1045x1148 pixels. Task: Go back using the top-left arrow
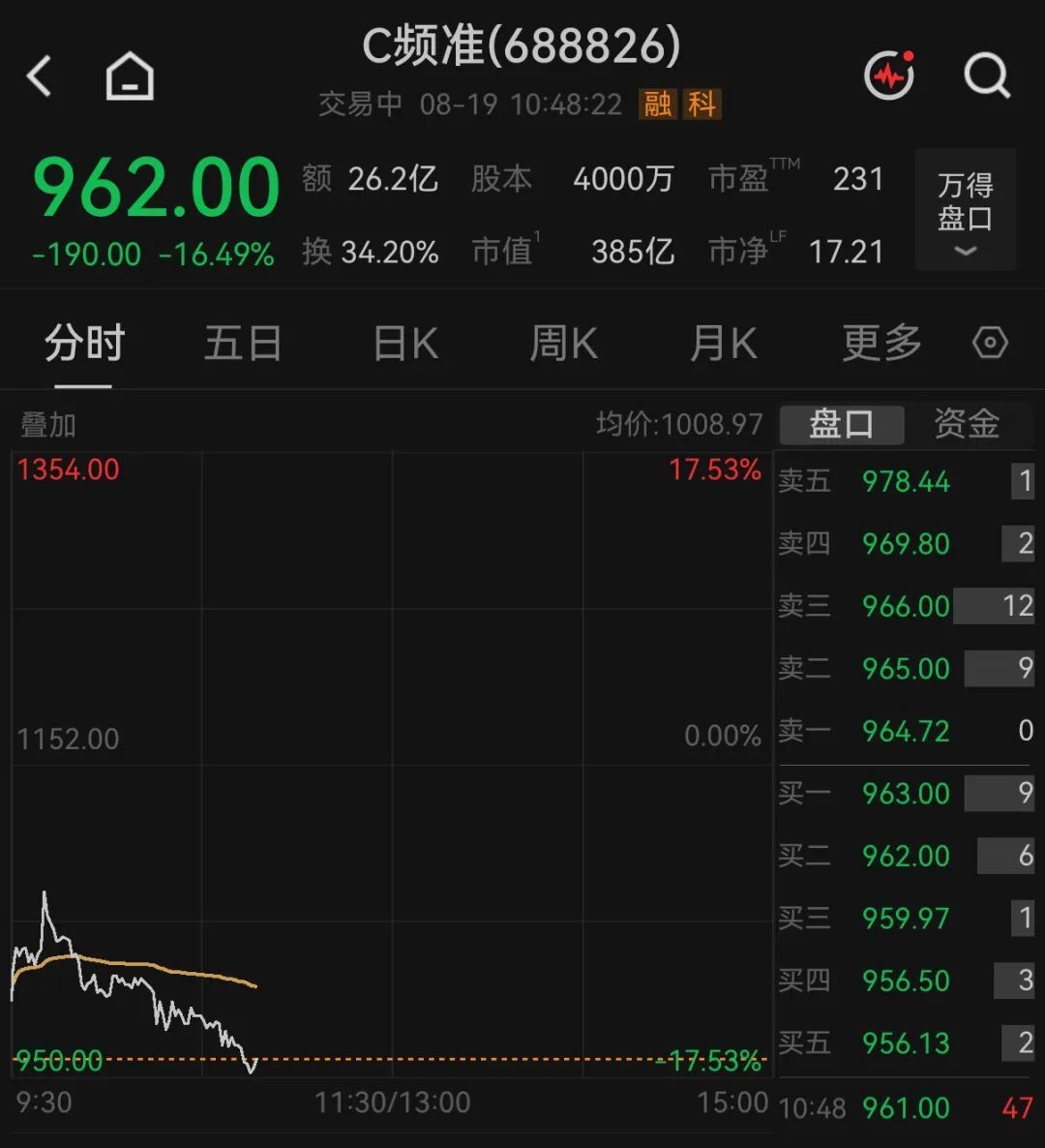39,76
